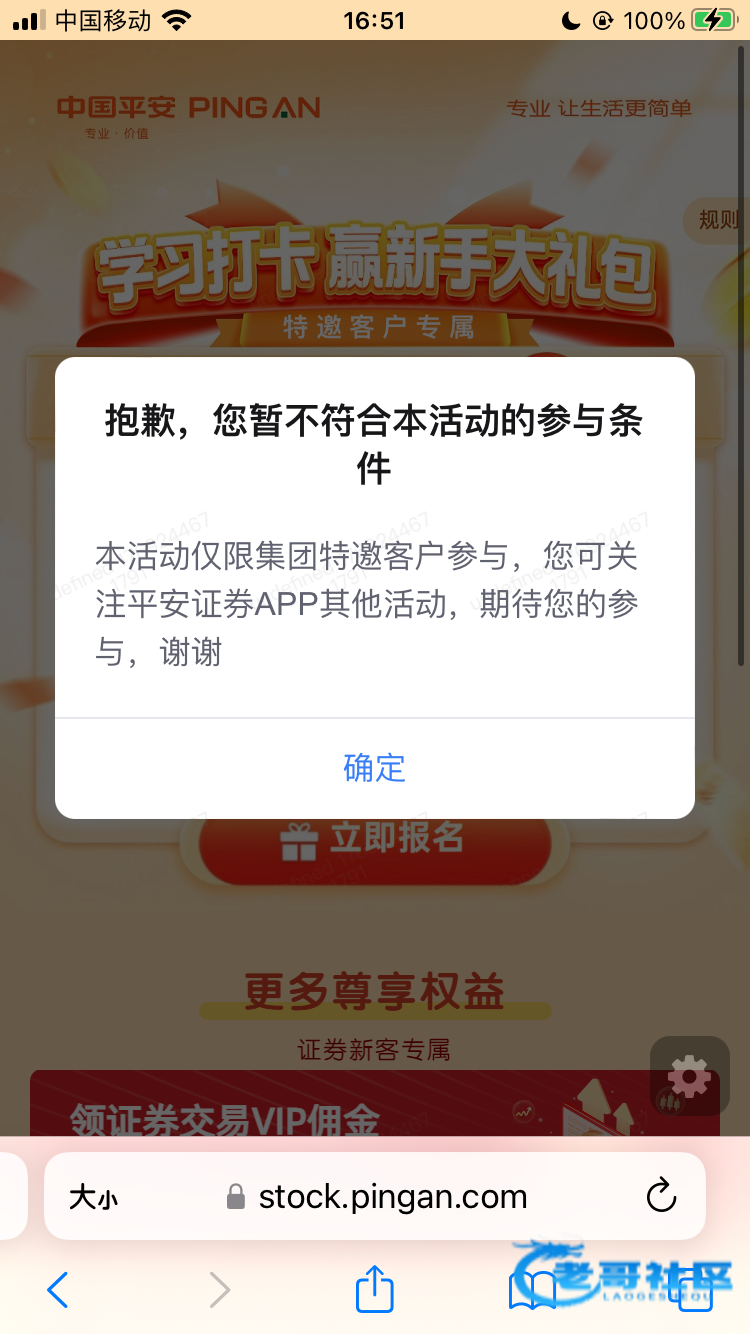Confirm the dialog with 确定
This screenshot has height=1334, width=750.
pos(374,768)
